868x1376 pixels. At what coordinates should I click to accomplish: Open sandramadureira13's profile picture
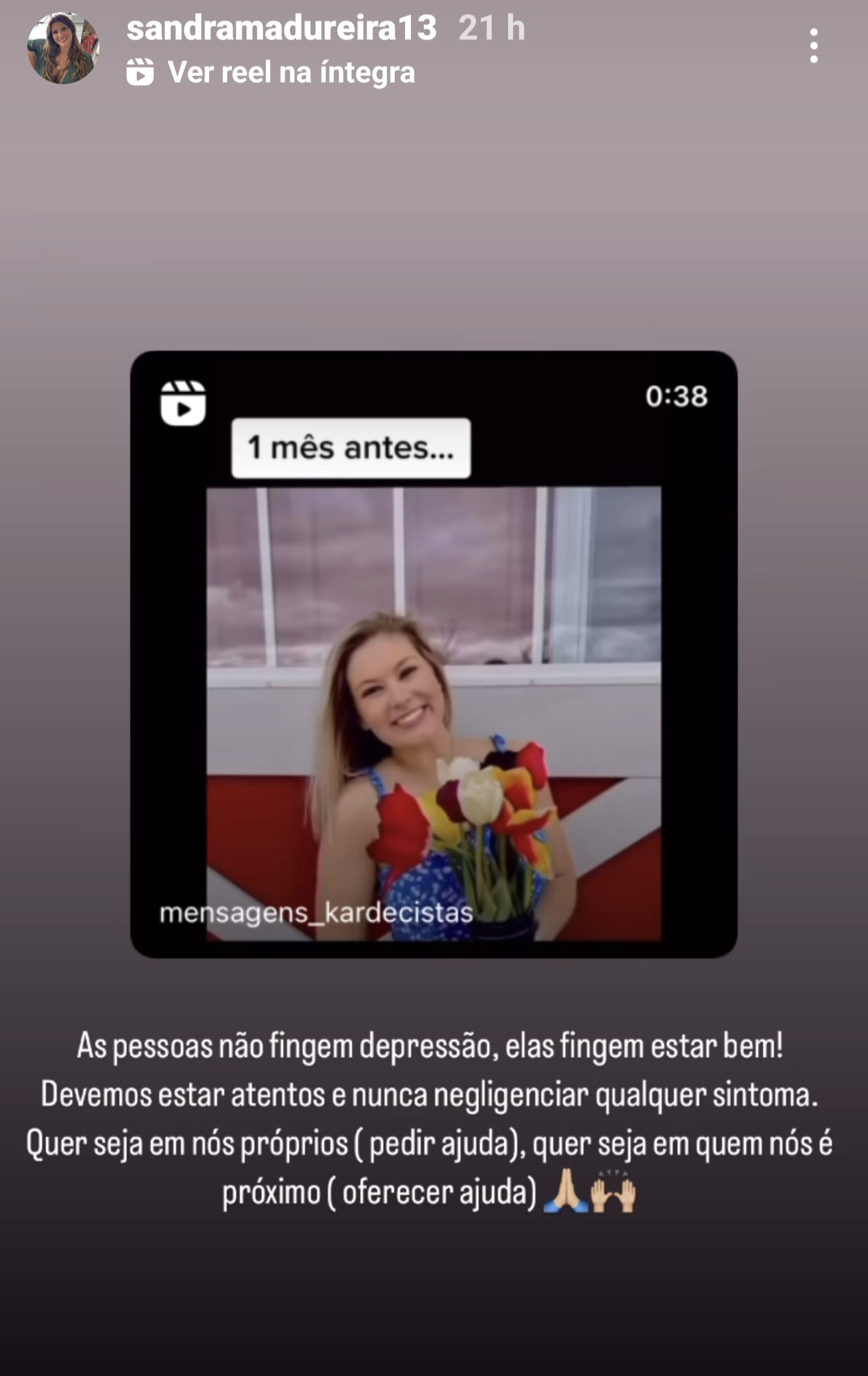tap(63, 48)
